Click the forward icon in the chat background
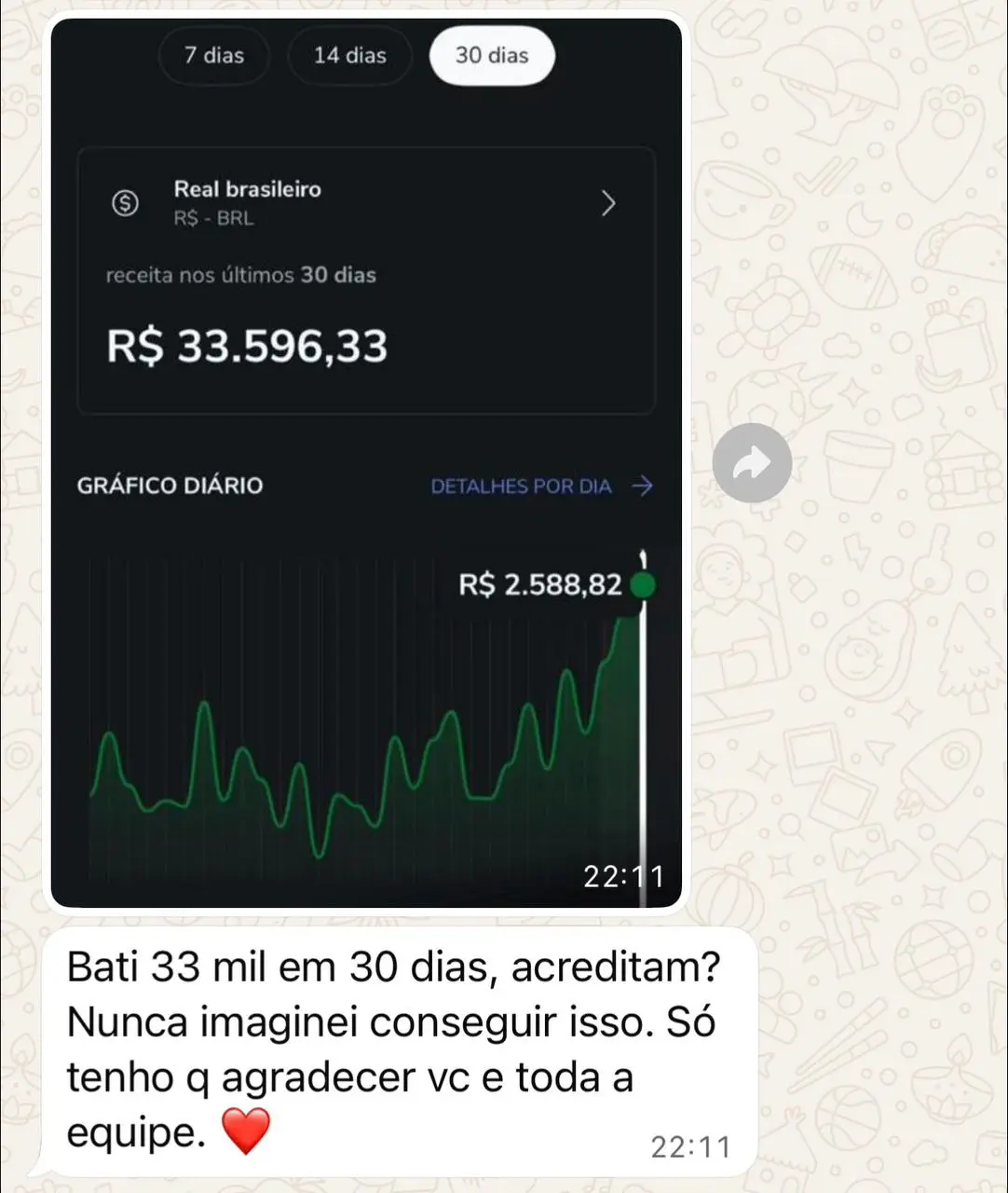The image size is (1008, 1193). click(x=752, y=462)
